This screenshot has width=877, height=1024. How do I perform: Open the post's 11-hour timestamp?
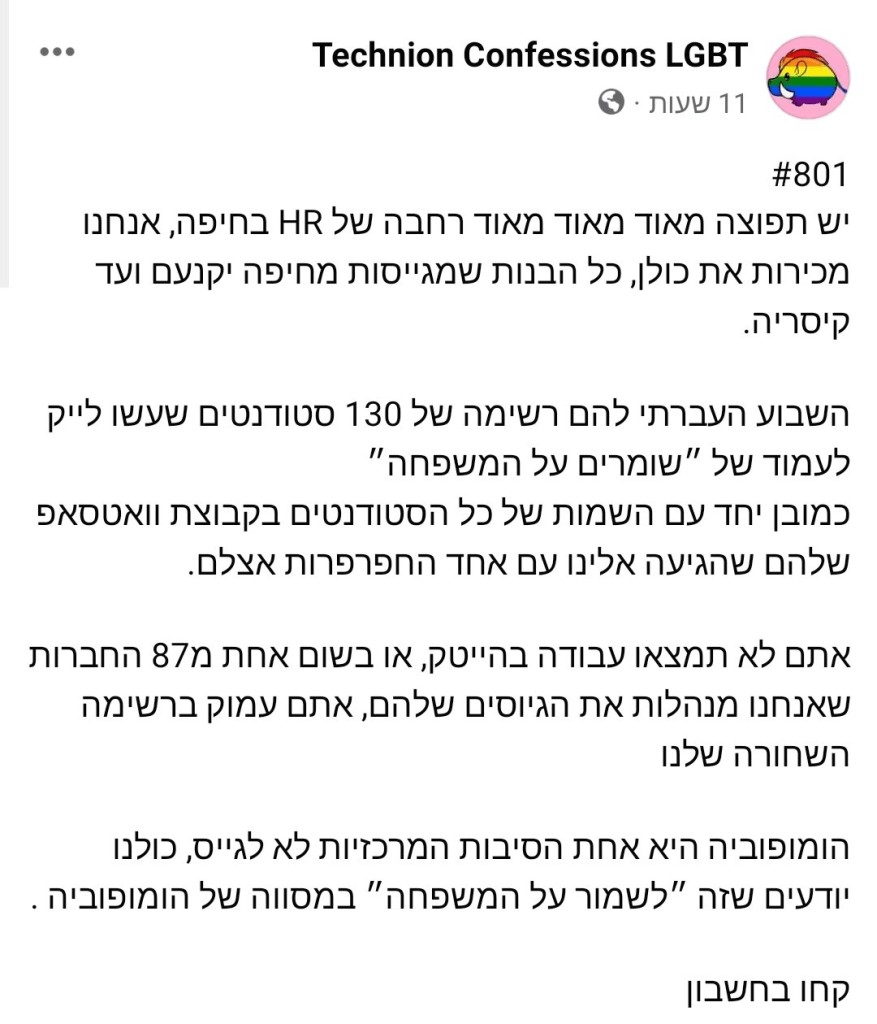click(x=696, y=103)
